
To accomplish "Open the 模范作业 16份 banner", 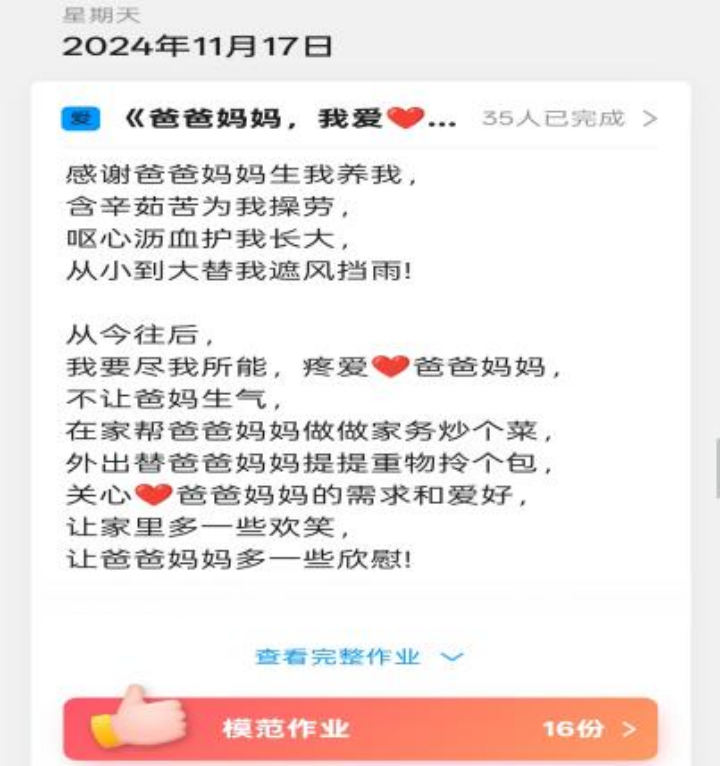I will 360,729.
